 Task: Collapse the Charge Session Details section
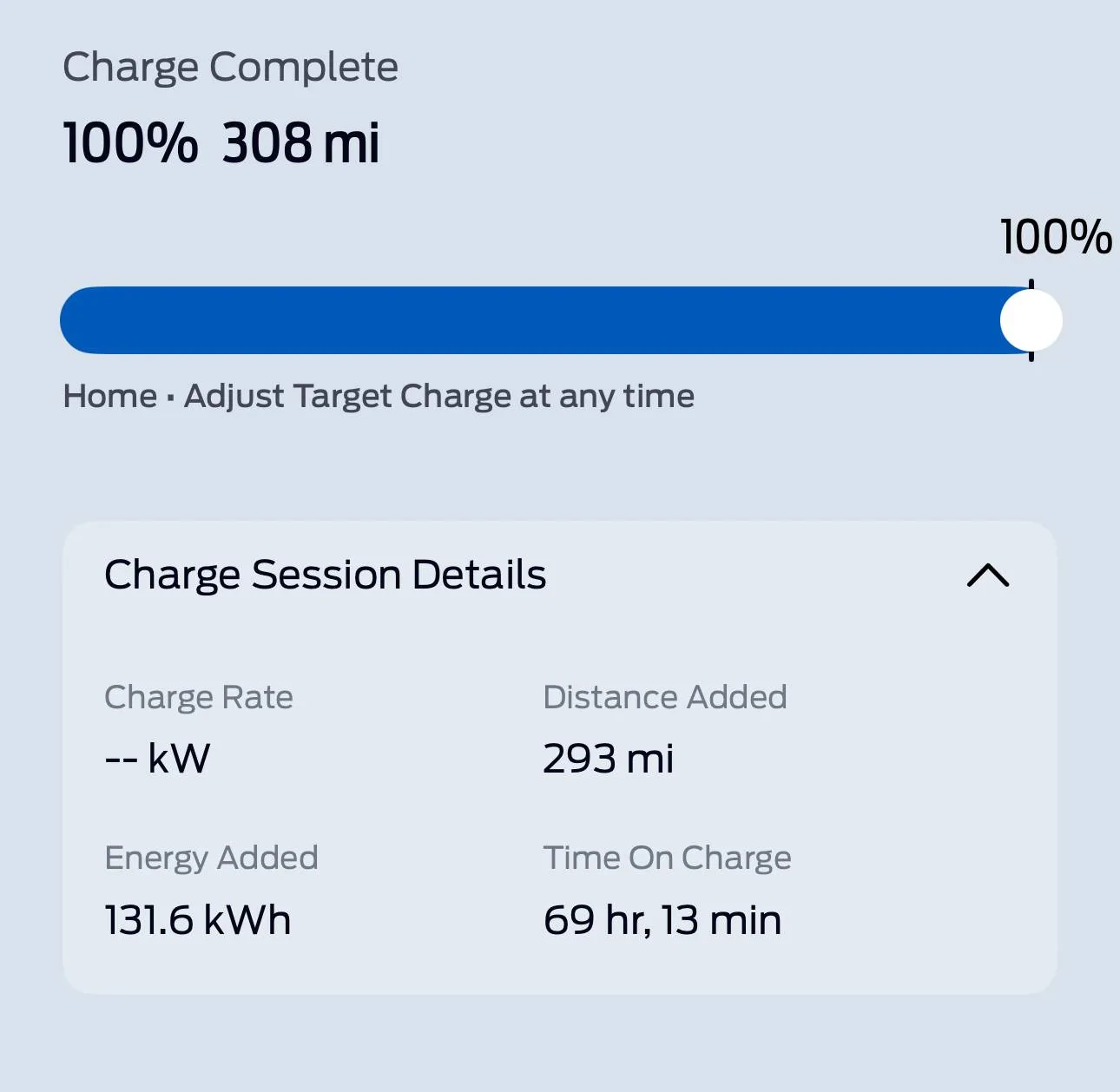[987, 576]
